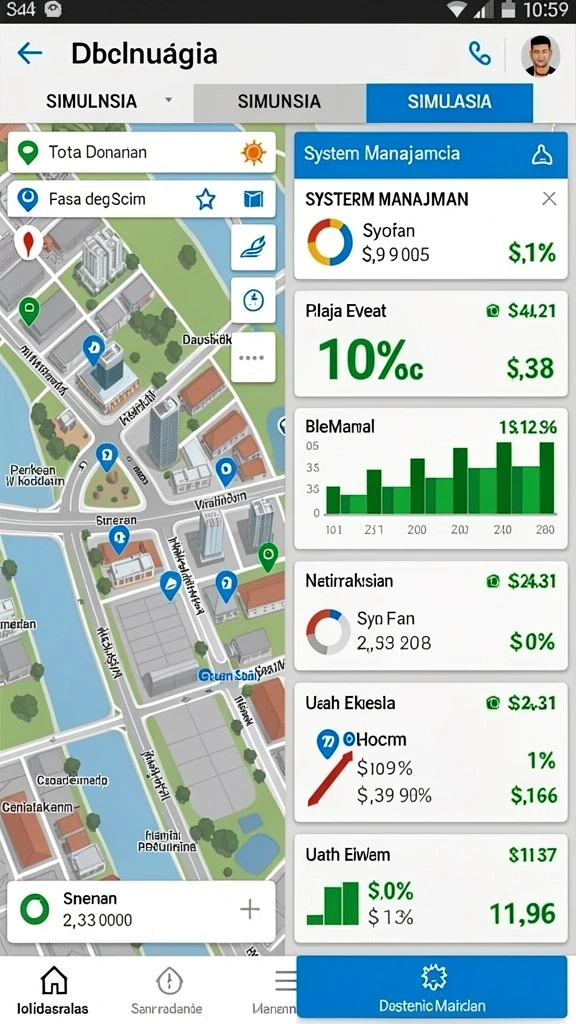The width and height of the screenshot is (576, 1024).
Task: Tap the compass button on the map
Action: tap(253, 300)
